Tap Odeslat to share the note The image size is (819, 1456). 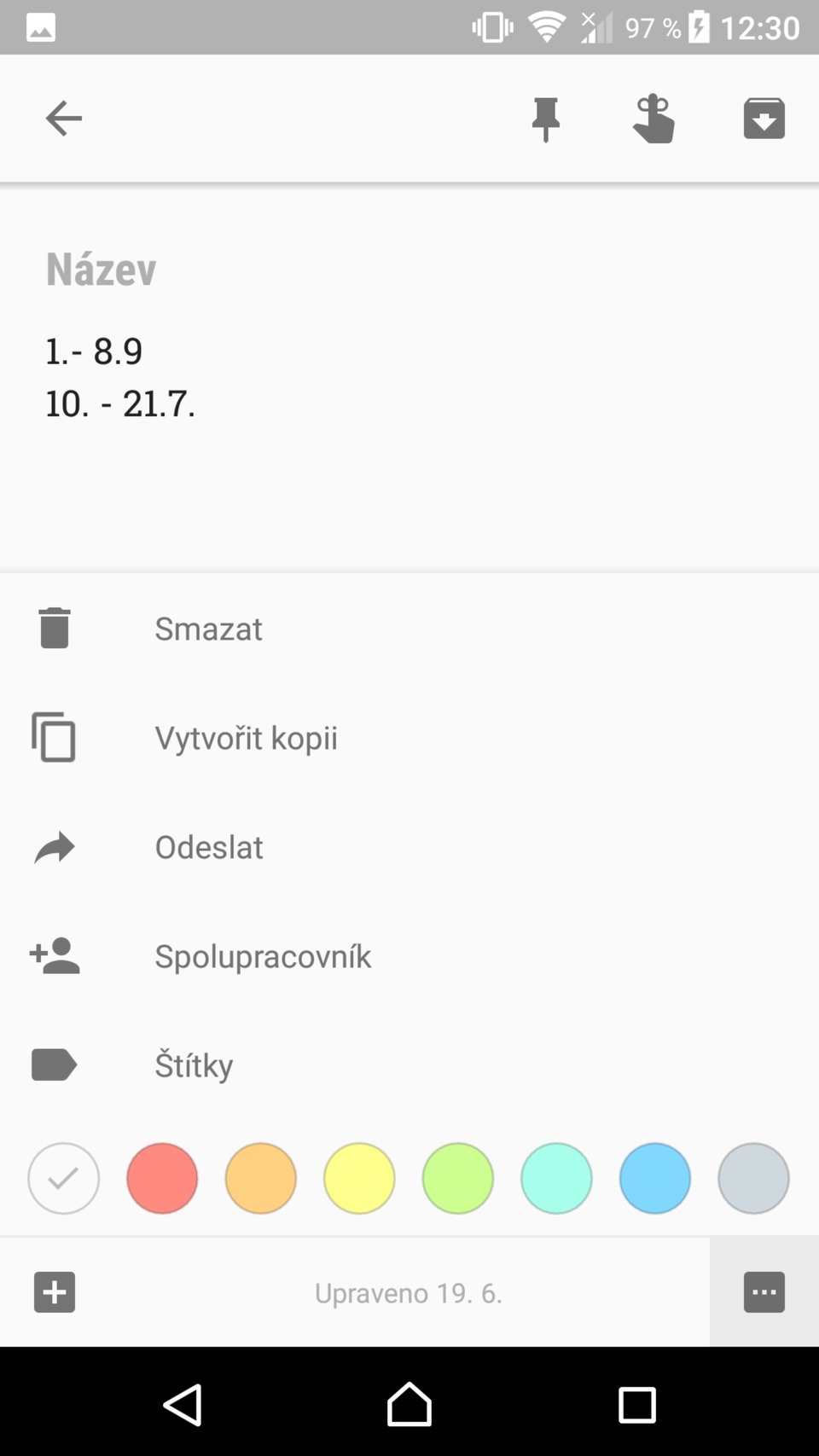point(208,846)
